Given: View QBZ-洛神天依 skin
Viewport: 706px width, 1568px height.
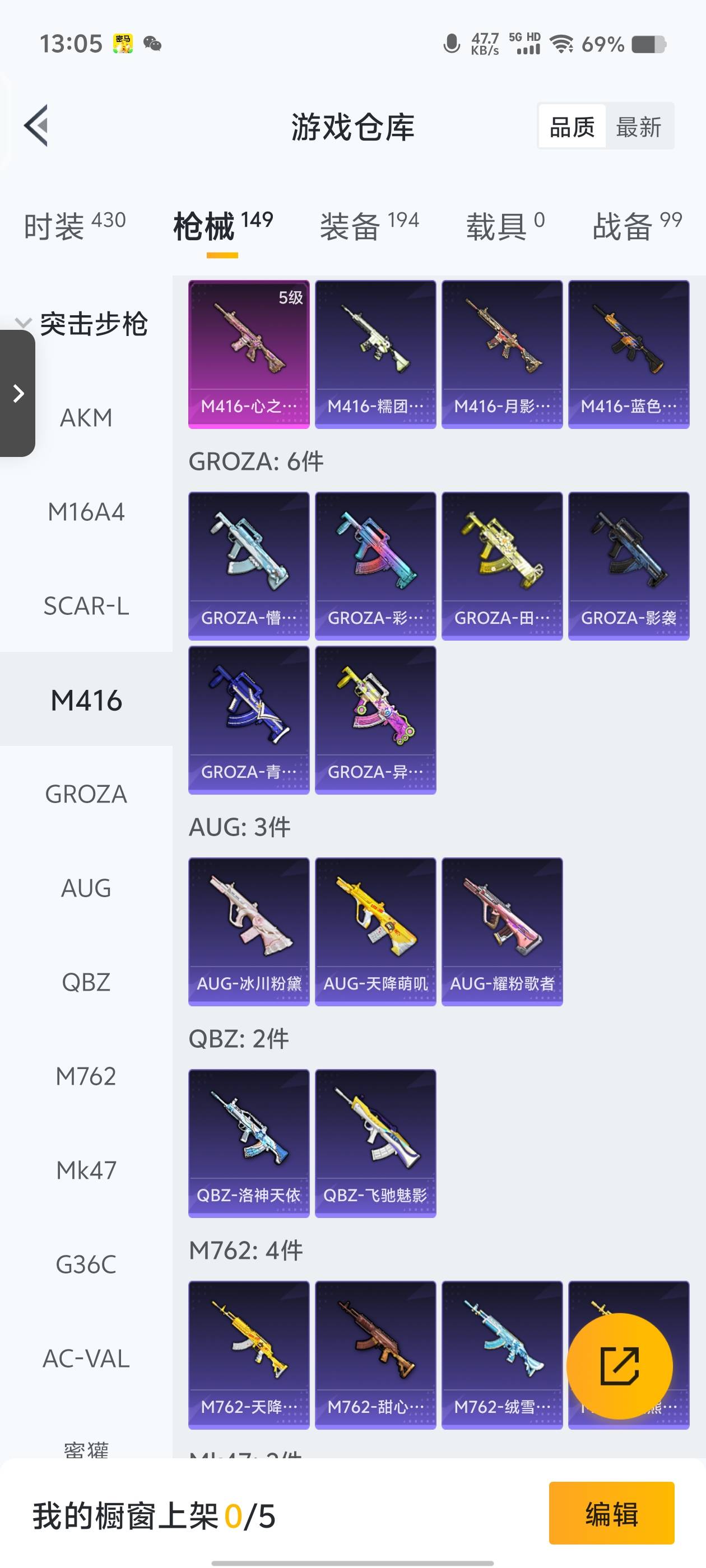Looking at the screenshot, I should pyautogui.click(x=249, y=1143).
